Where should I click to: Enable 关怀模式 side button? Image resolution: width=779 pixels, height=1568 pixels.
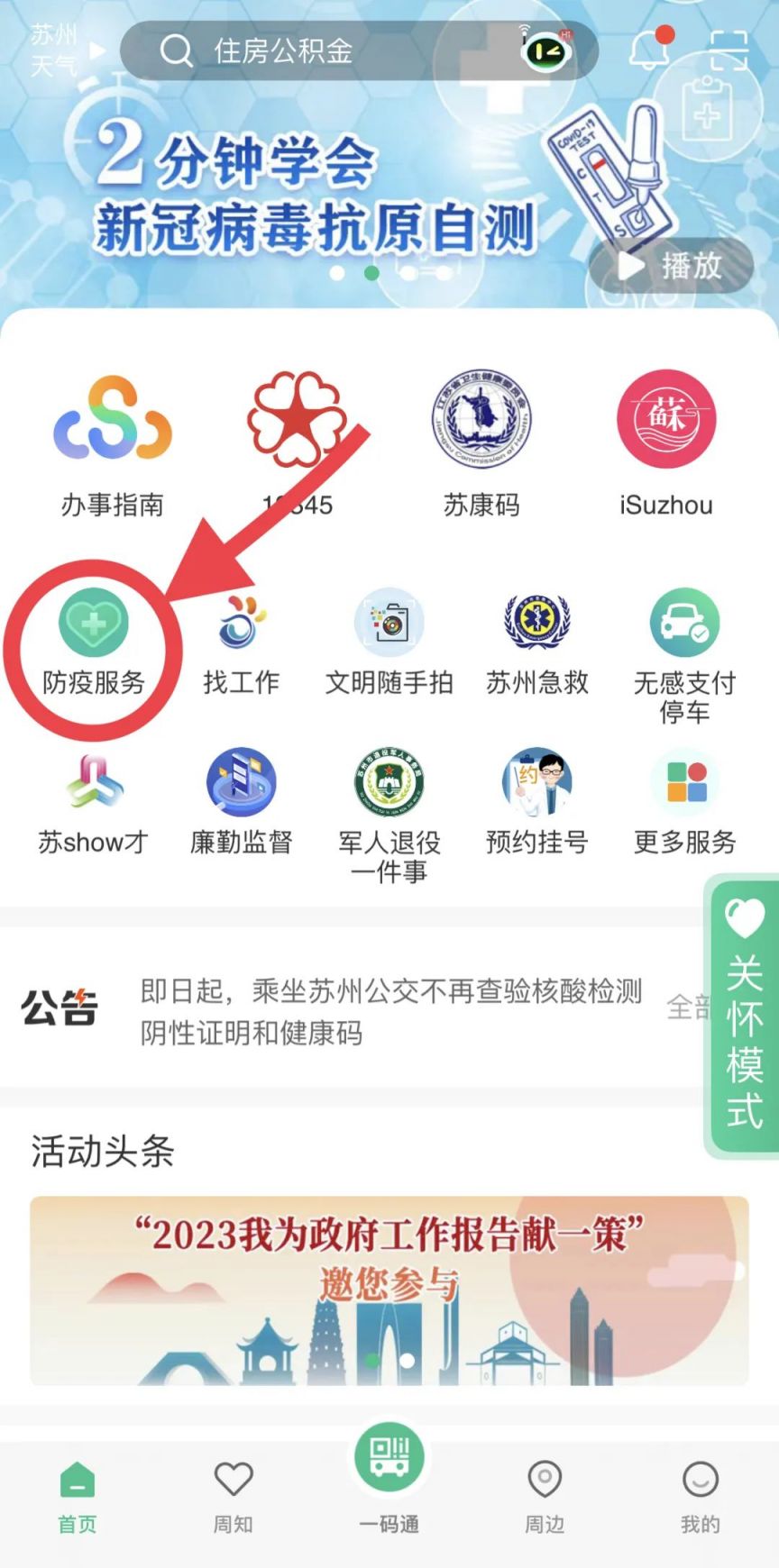(745, 1014)
